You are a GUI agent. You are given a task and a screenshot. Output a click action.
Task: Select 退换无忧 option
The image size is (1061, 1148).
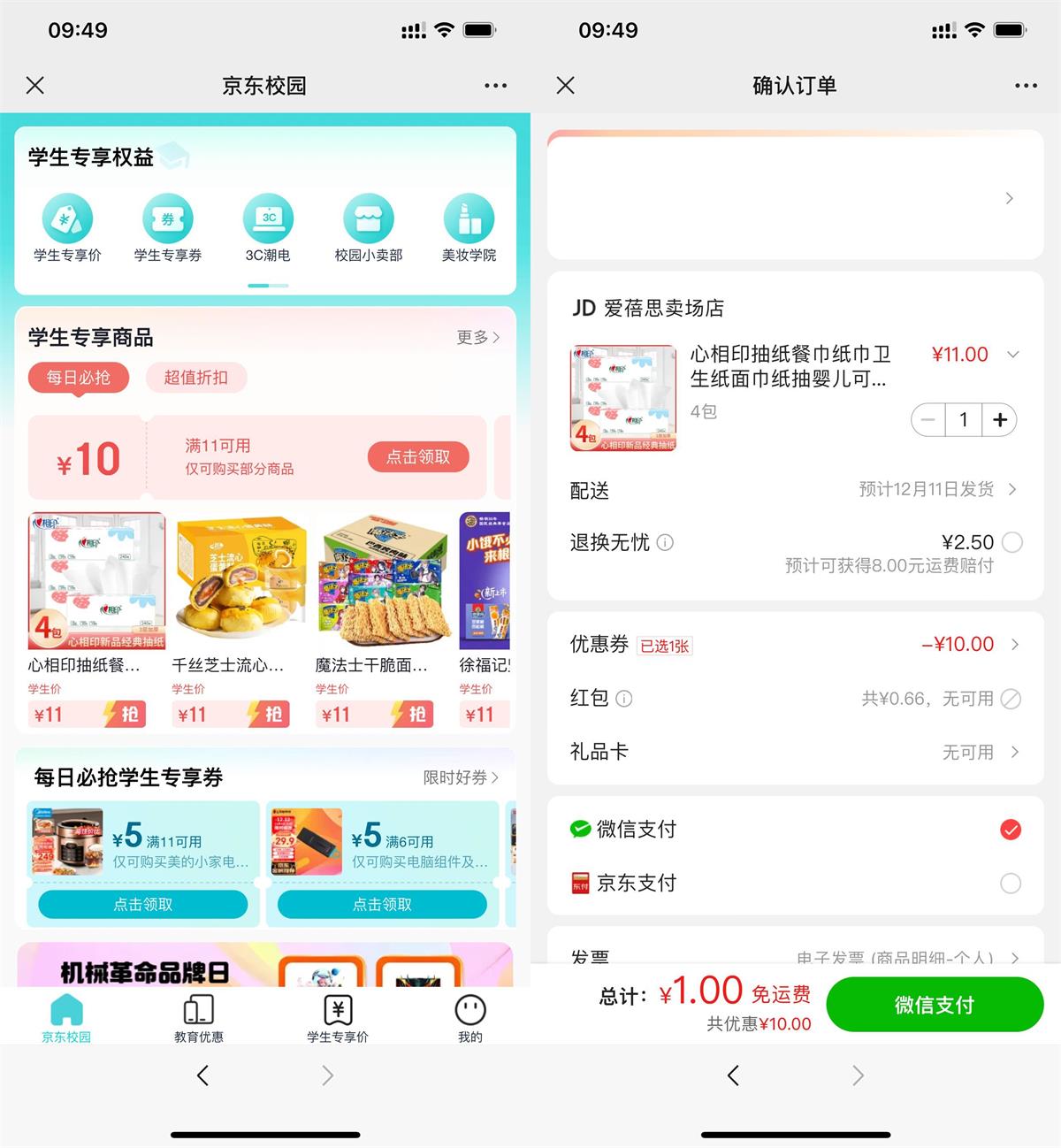1012,542
